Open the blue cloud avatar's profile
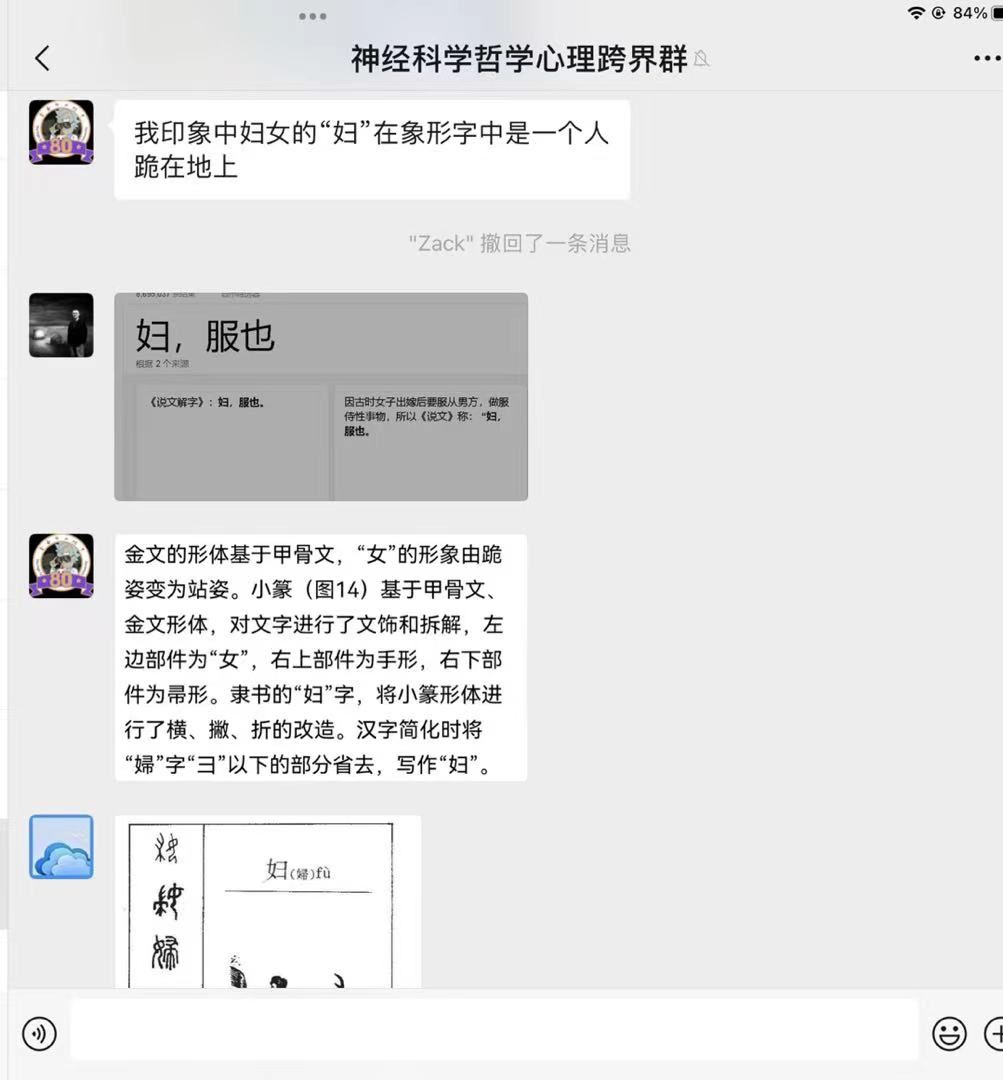The width and height of the screenshot is (1003, 1080). (x=61, y=847)
